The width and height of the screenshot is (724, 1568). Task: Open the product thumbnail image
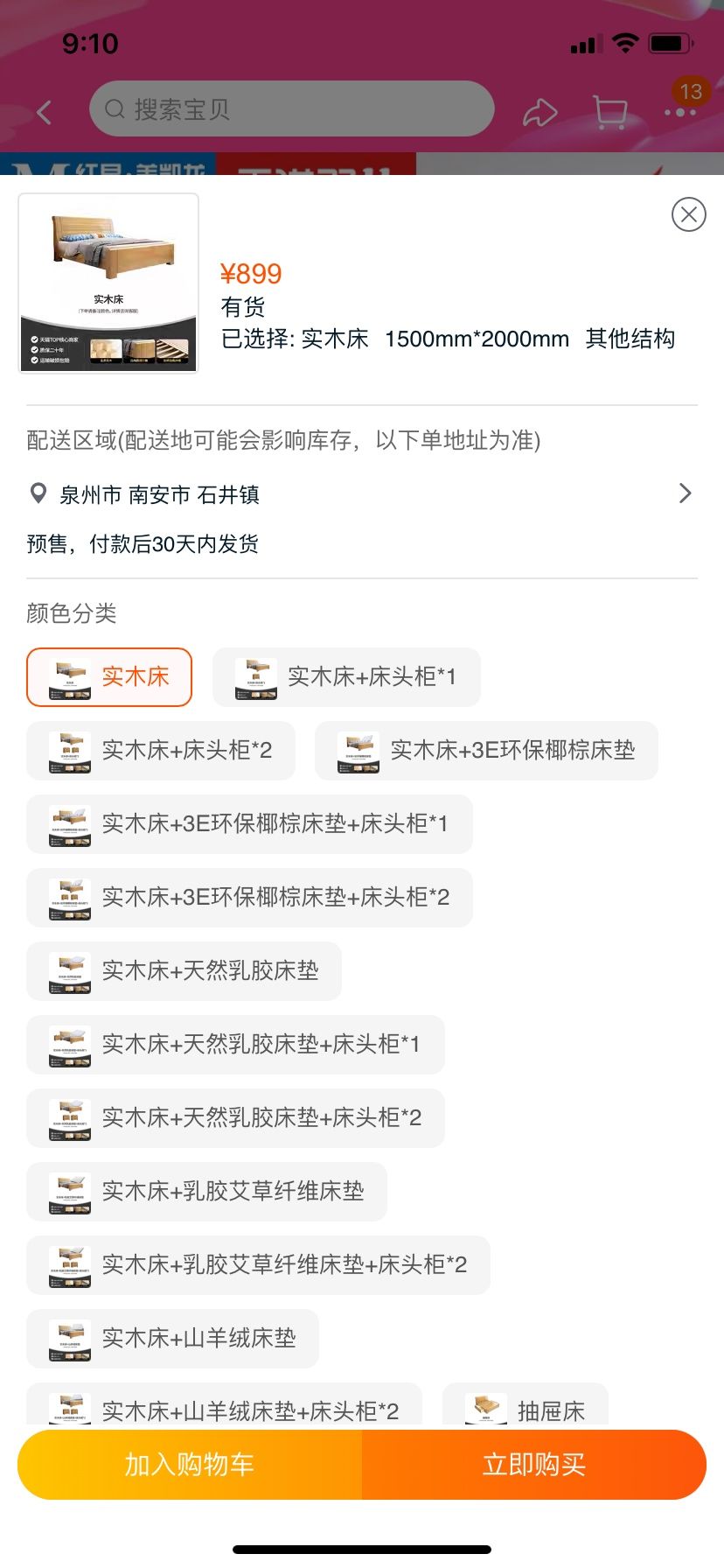point(109,283)
